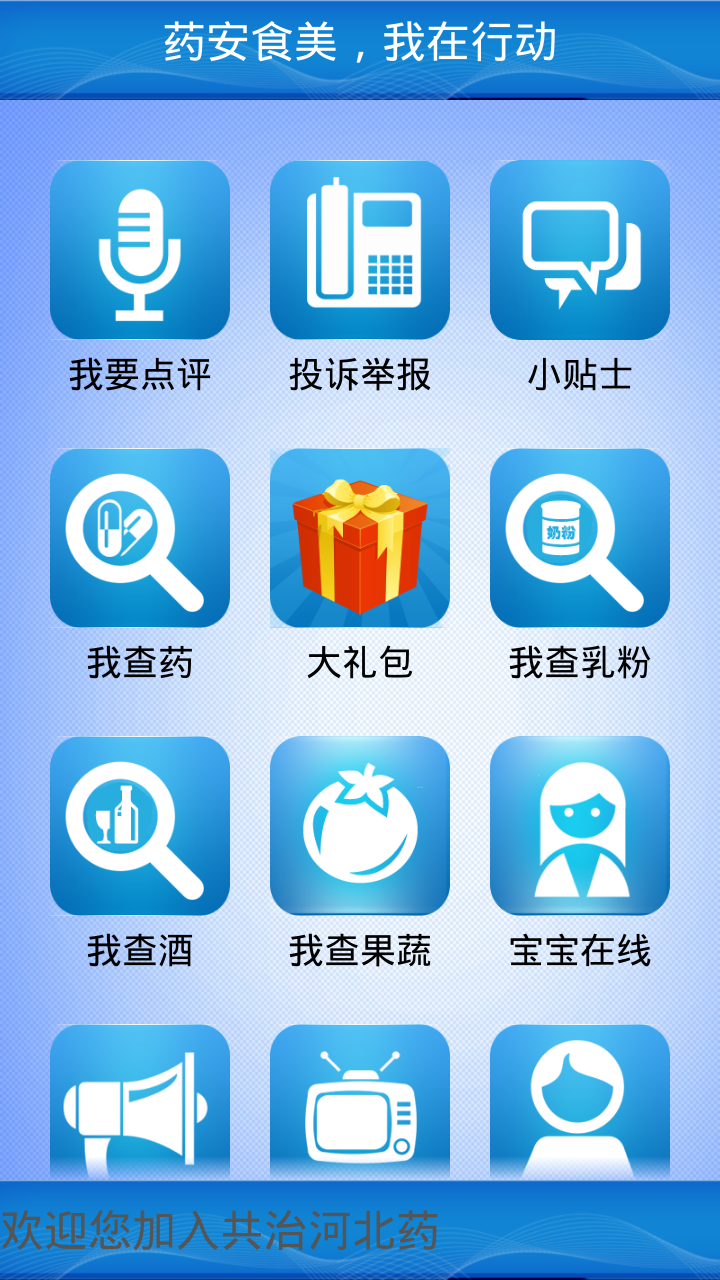Tap the 投诉举报 telephone tile
The image size is (720, 1280).
360,250
